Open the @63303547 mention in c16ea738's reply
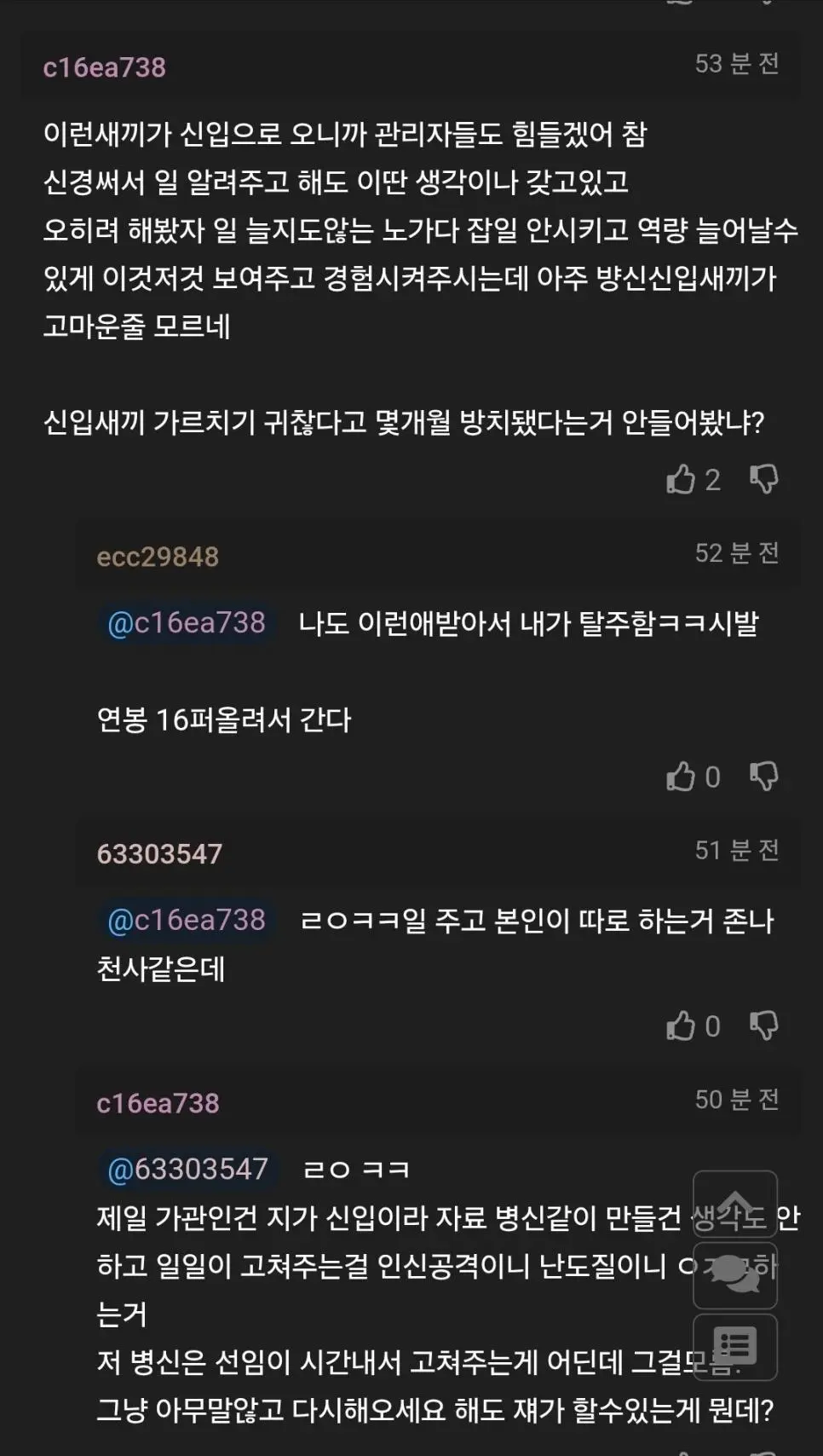This screenshot has width=823, height=1456. click(x=187, y=1169)
